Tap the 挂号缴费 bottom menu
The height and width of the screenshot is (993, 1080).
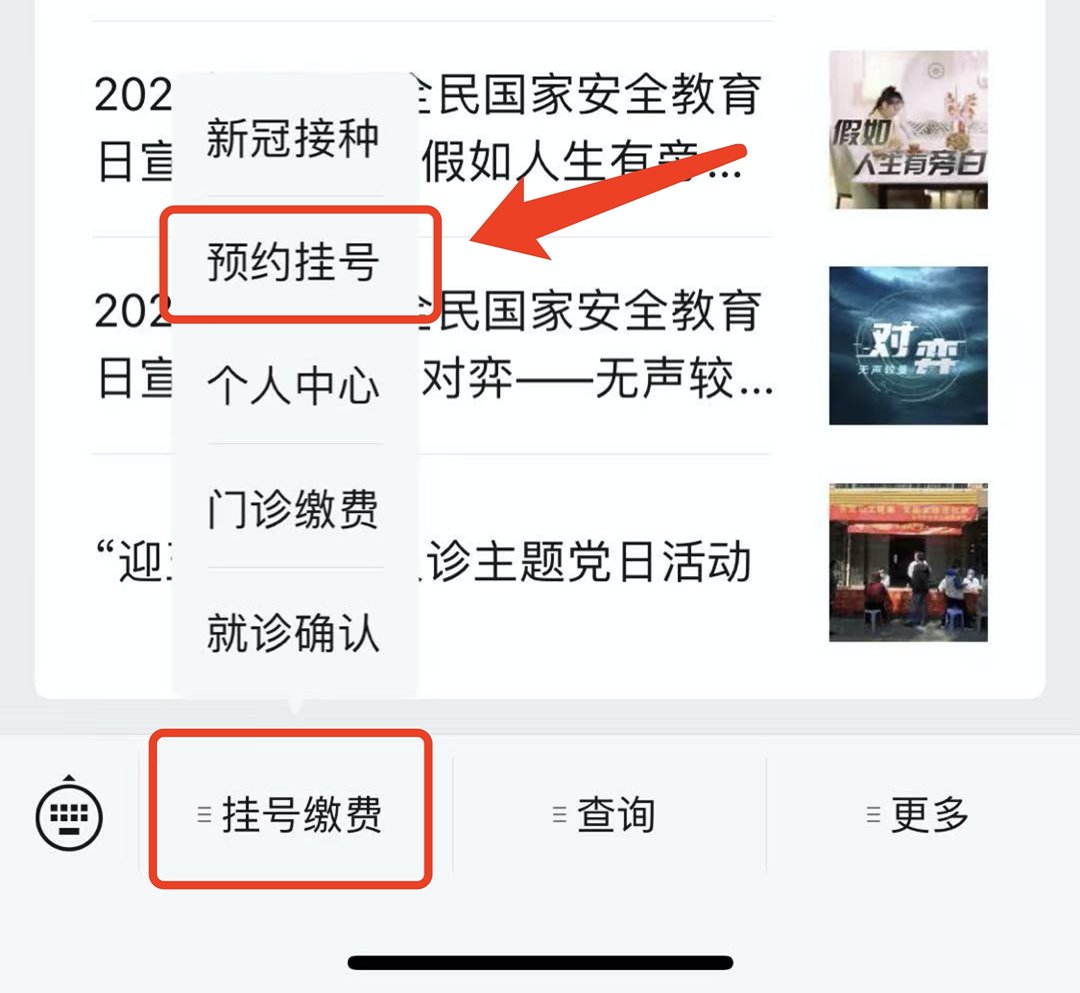291,815
